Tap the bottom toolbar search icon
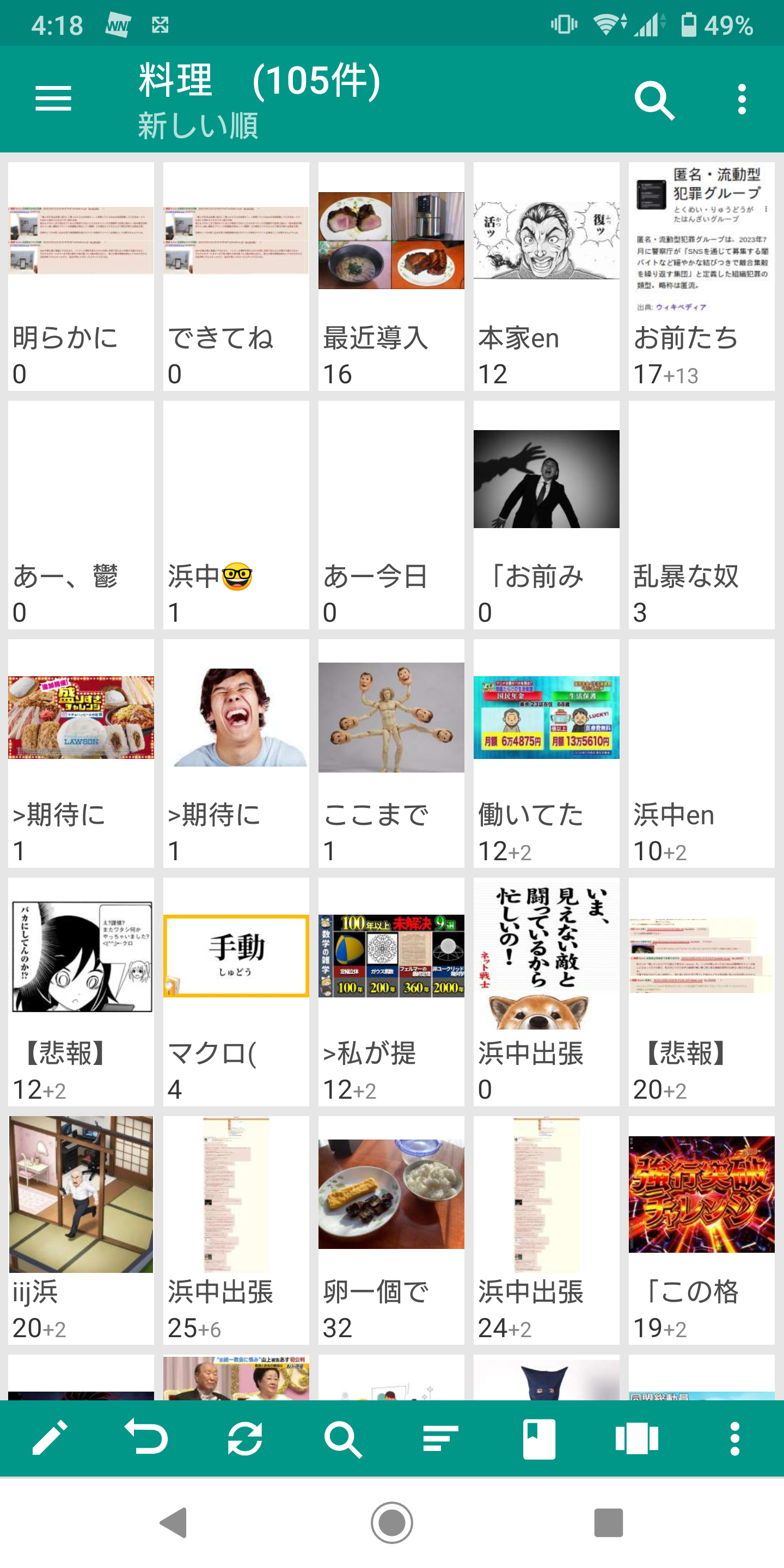784x1568 pixels. coord(342,1439)
